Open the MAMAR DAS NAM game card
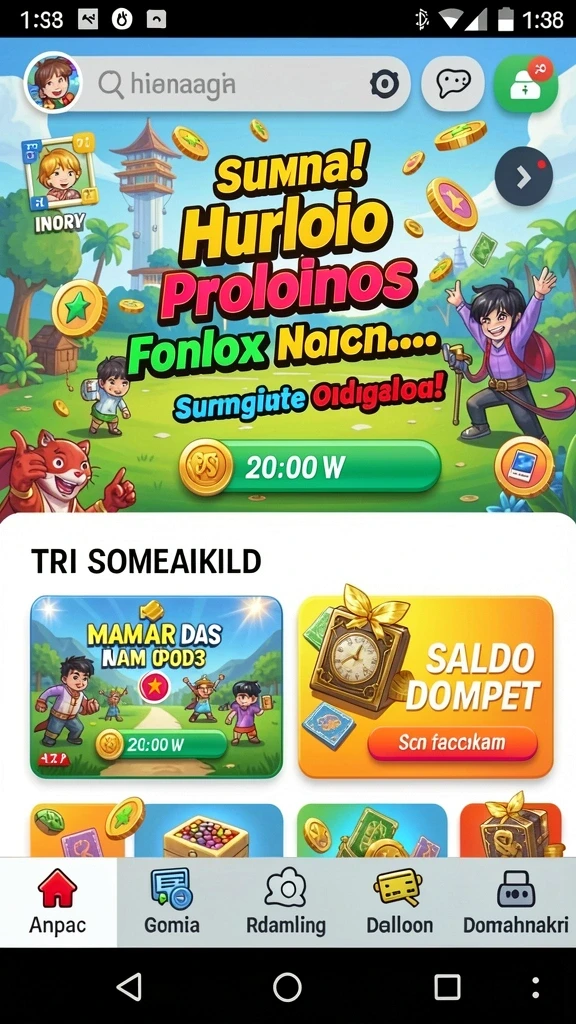 coord(157,686)
